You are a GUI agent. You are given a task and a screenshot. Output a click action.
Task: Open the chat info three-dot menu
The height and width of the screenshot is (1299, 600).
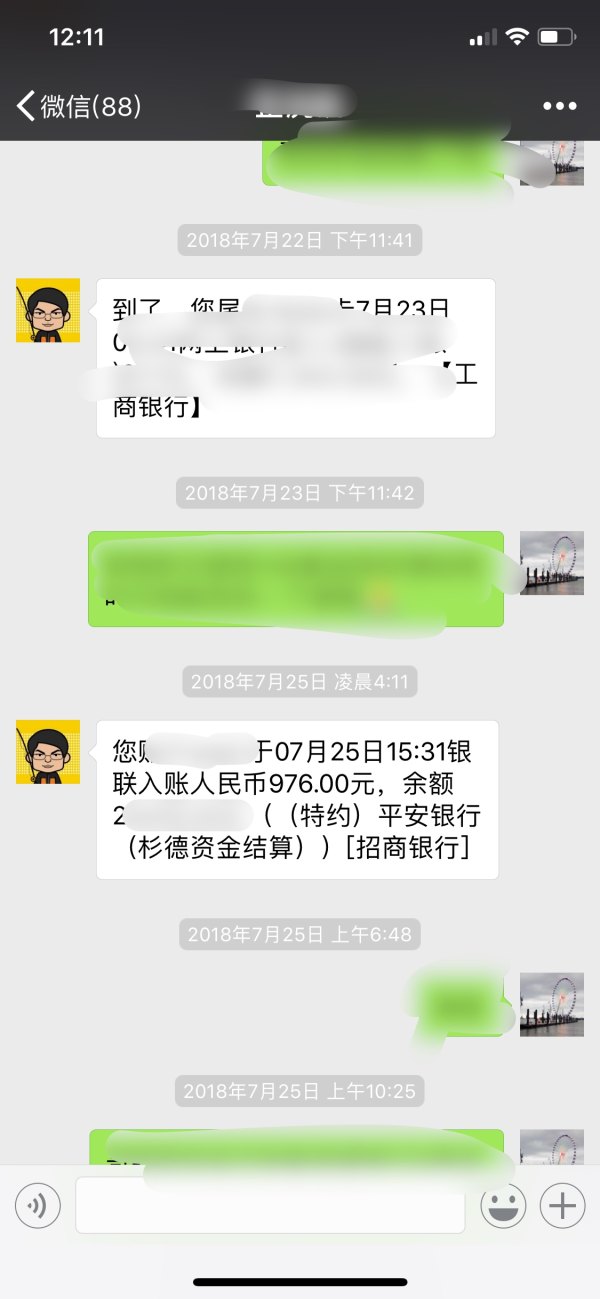click(561, 106)
